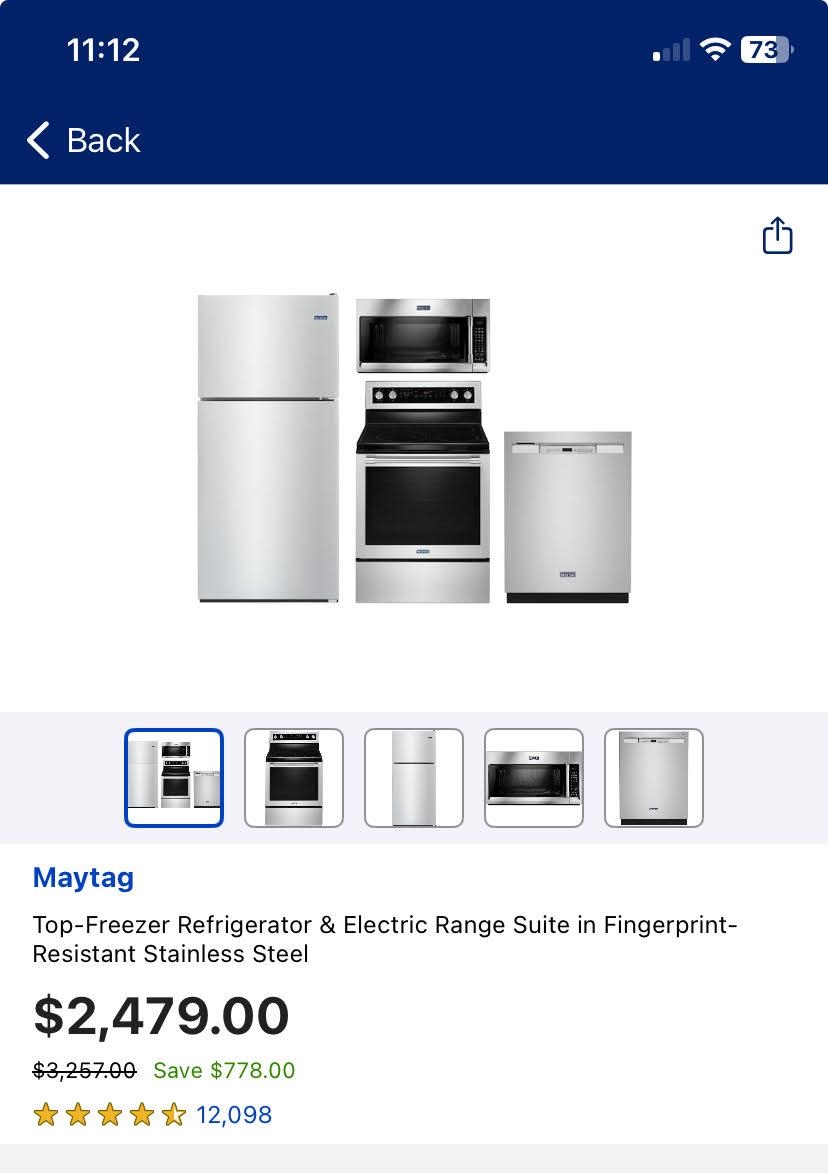Select the dishwasher thumbnail
The width and height of the screenshot is (828, 1173).
tap(654, 778)
